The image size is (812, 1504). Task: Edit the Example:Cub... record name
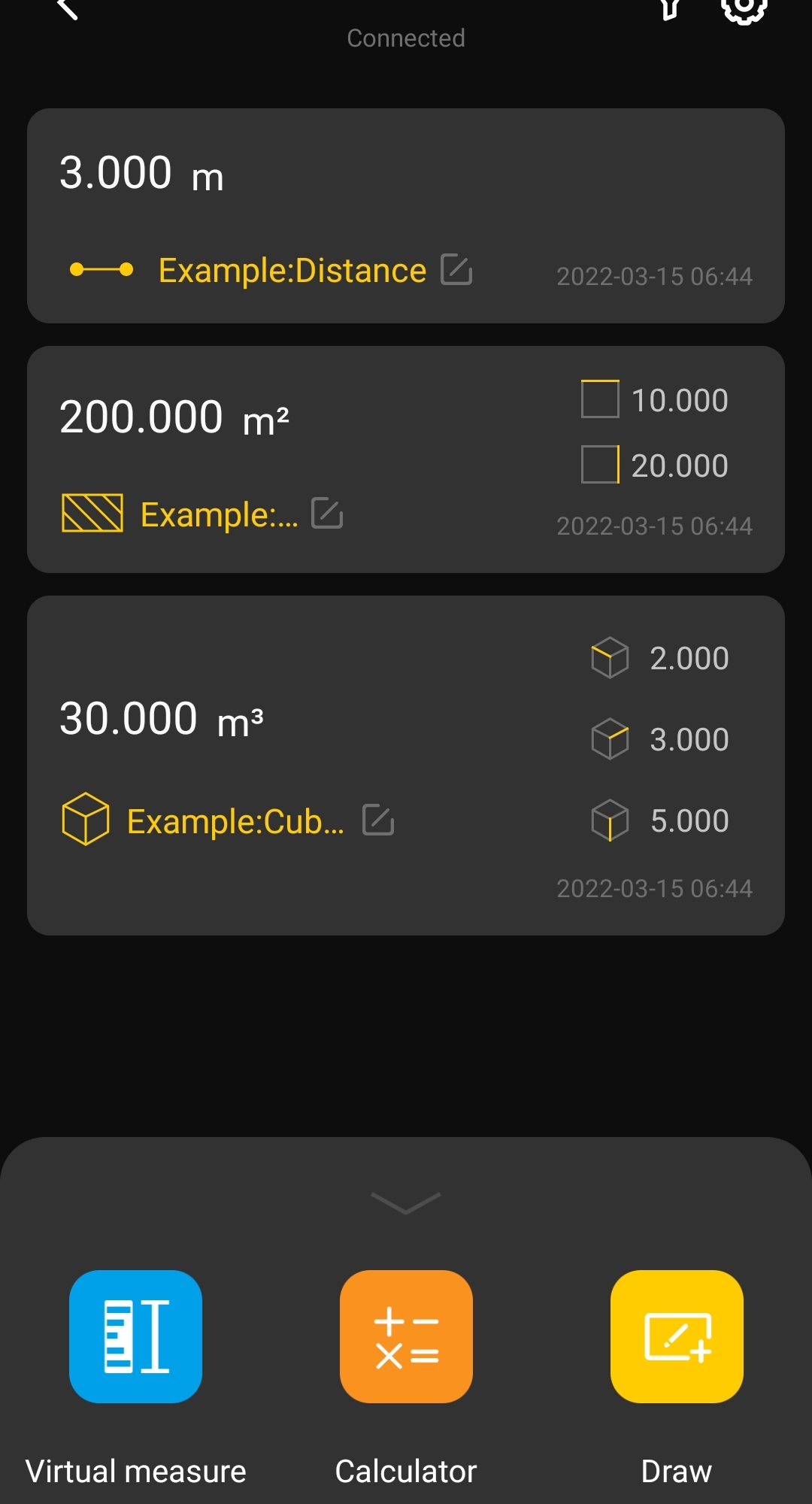[378, 820]
